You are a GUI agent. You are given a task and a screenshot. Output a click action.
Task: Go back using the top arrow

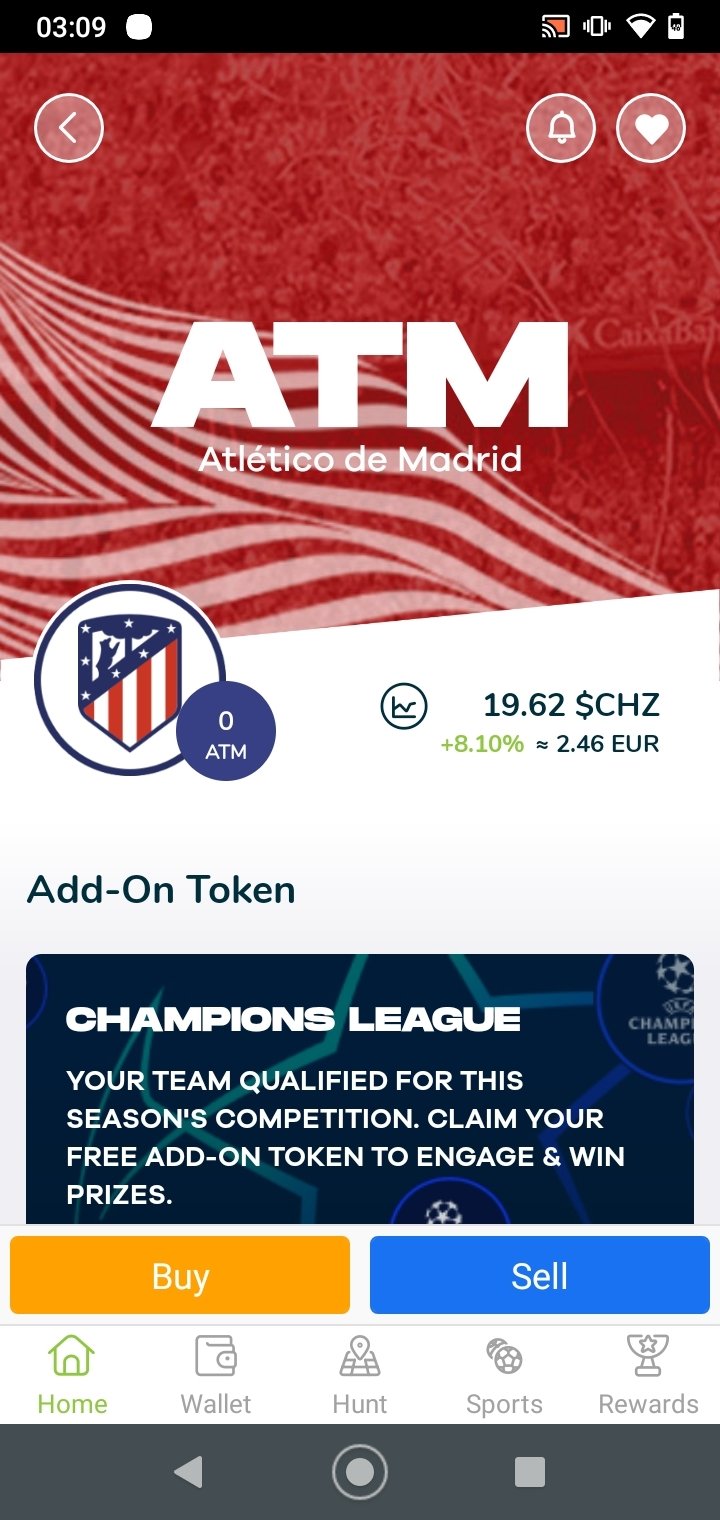click(x=69, y=128)
